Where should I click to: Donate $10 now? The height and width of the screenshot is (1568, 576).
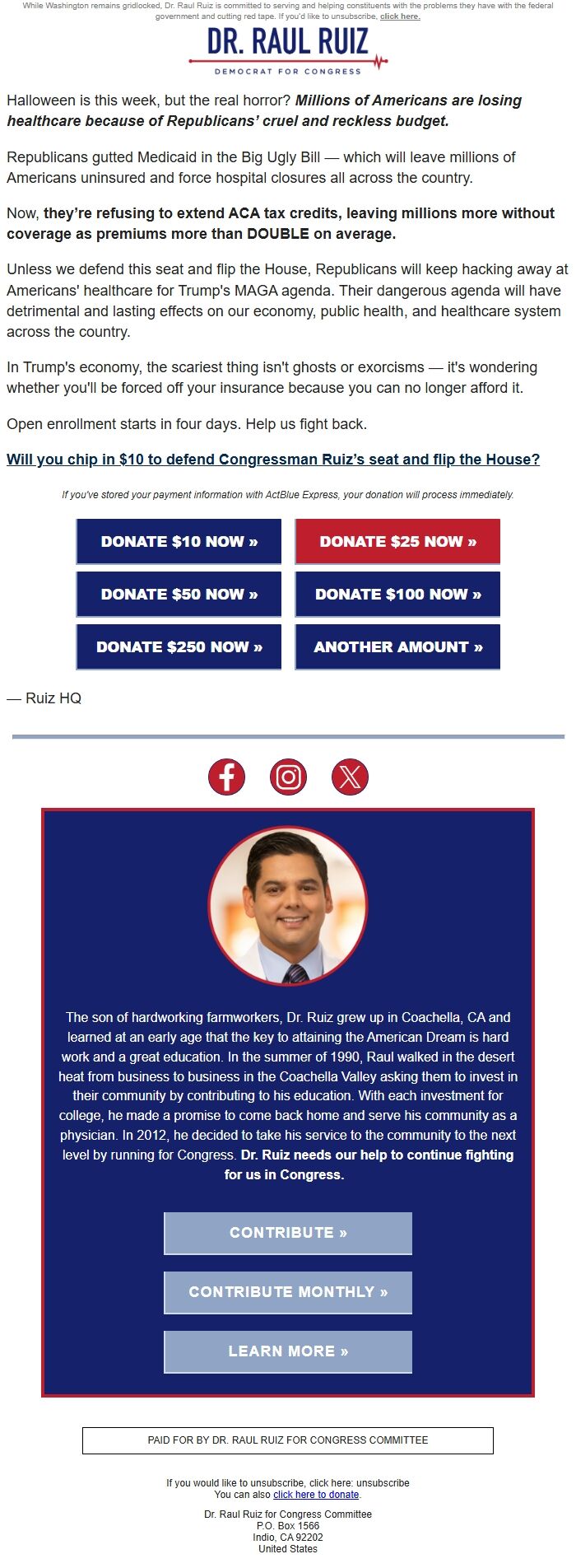(179, 542)
